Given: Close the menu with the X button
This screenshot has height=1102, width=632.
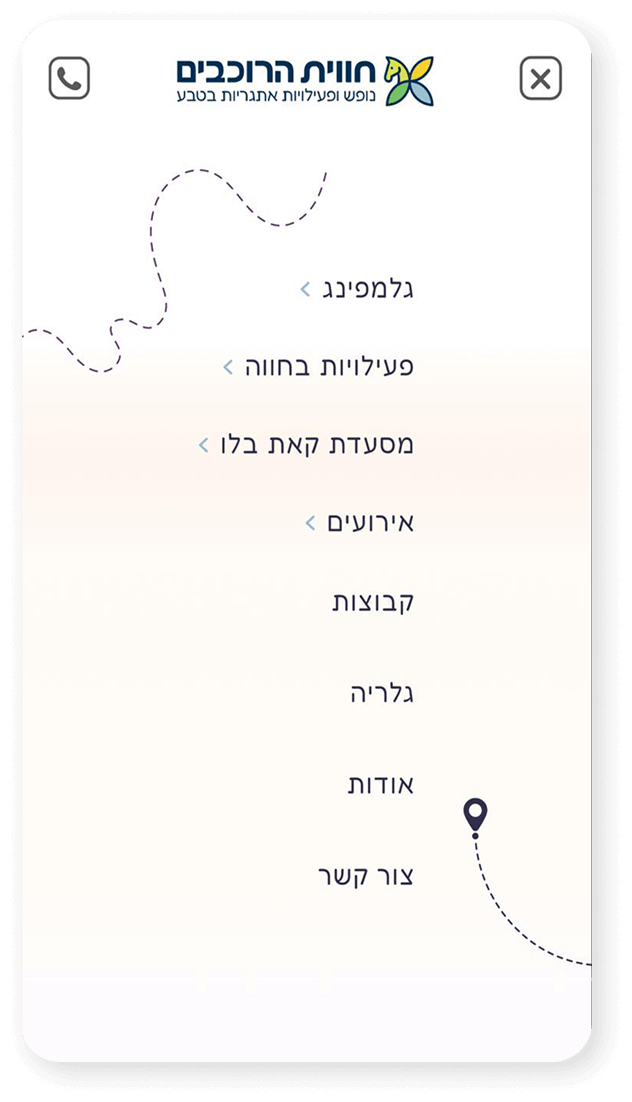Looking at the screenshot, I should tap(540, 78).
